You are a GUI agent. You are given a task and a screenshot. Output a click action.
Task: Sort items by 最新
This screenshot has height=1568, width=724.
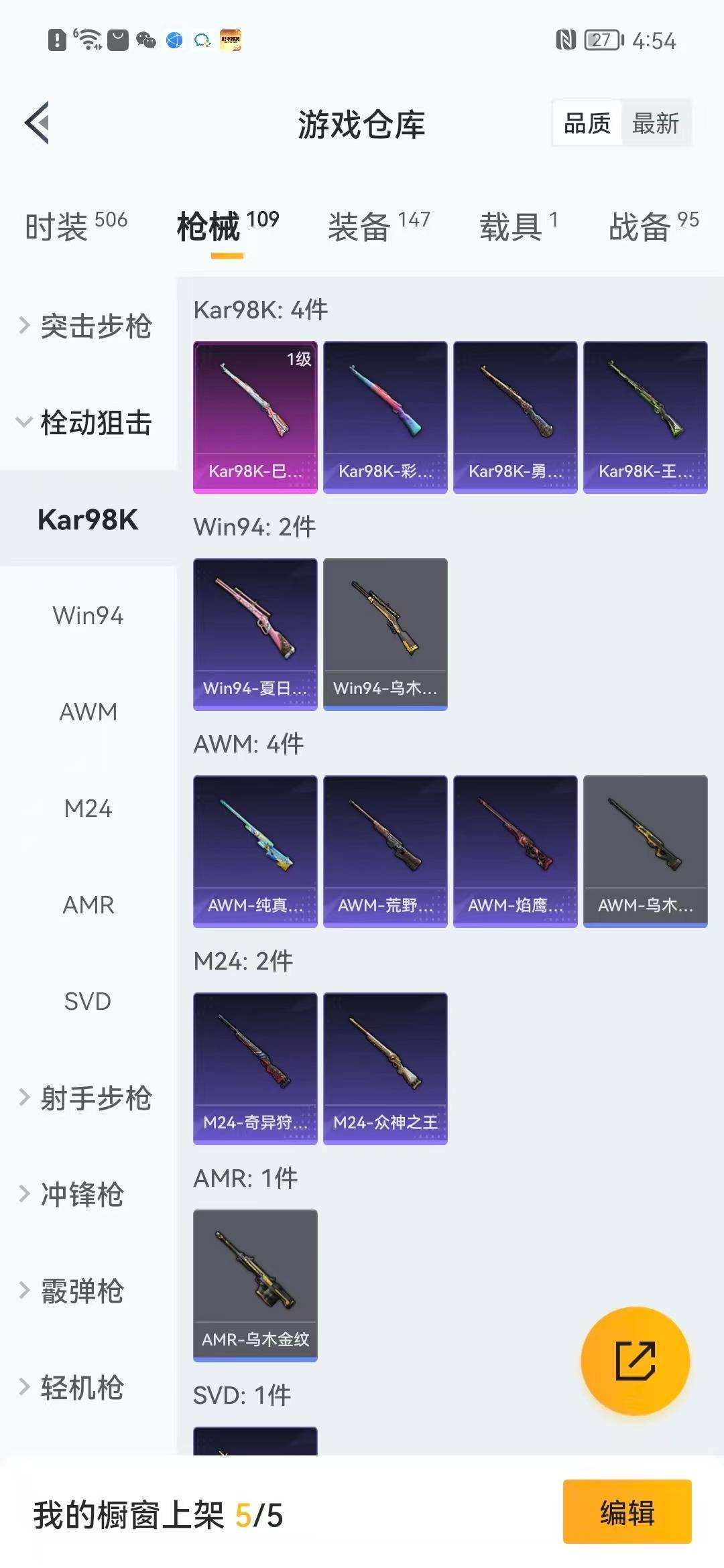pyautogui.click(x=655, y=124)
